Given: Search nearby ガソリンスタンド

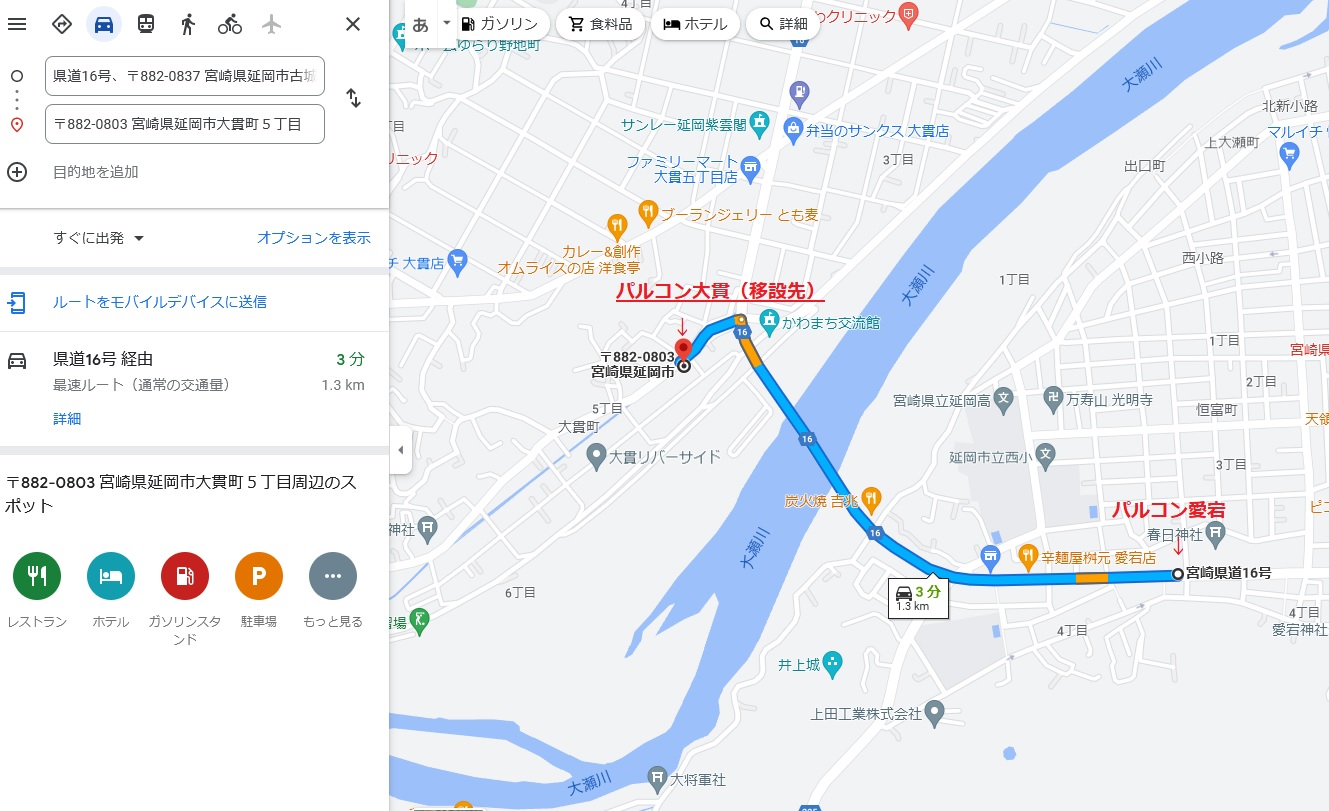Looking at the screenshot, I should tap(185, 577).
